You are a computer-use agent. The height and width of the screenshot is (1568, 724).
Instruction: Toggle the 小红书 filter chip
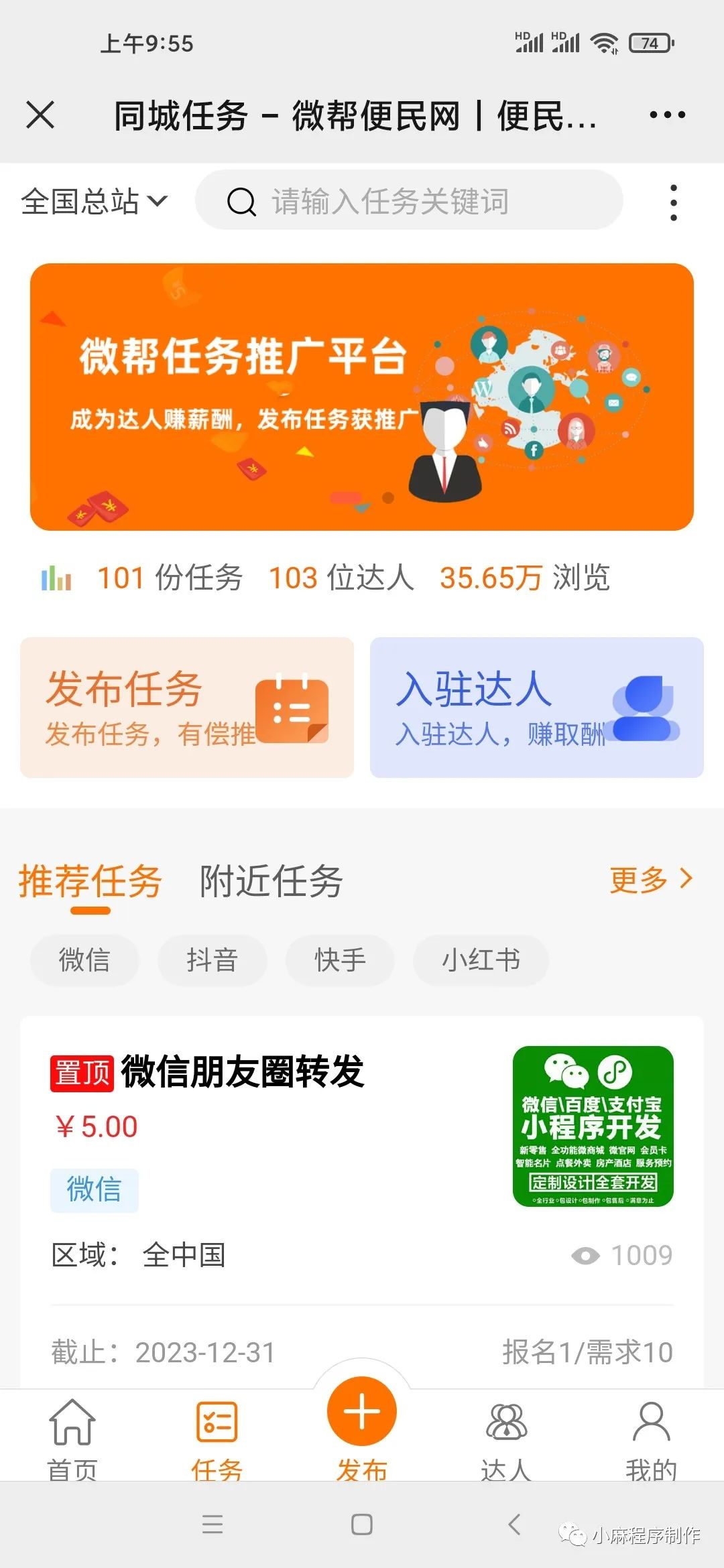click(x=480, y=960)
